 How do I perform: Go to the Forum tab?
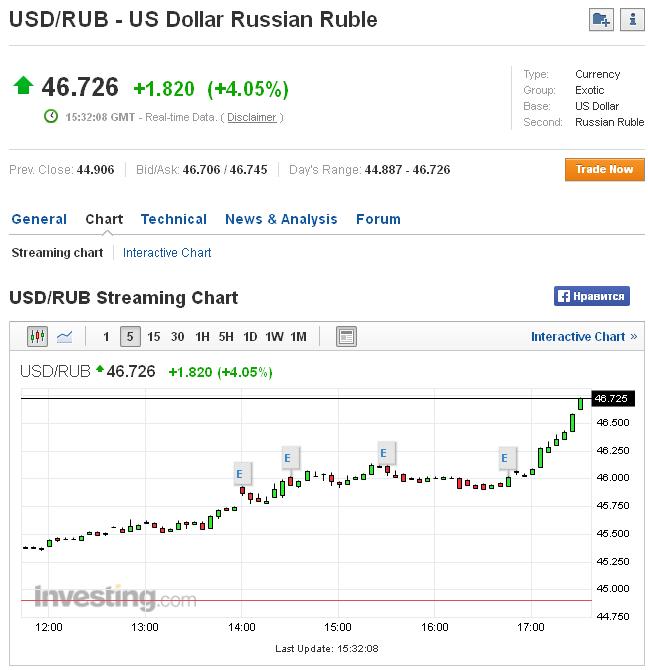coord(378,219)
